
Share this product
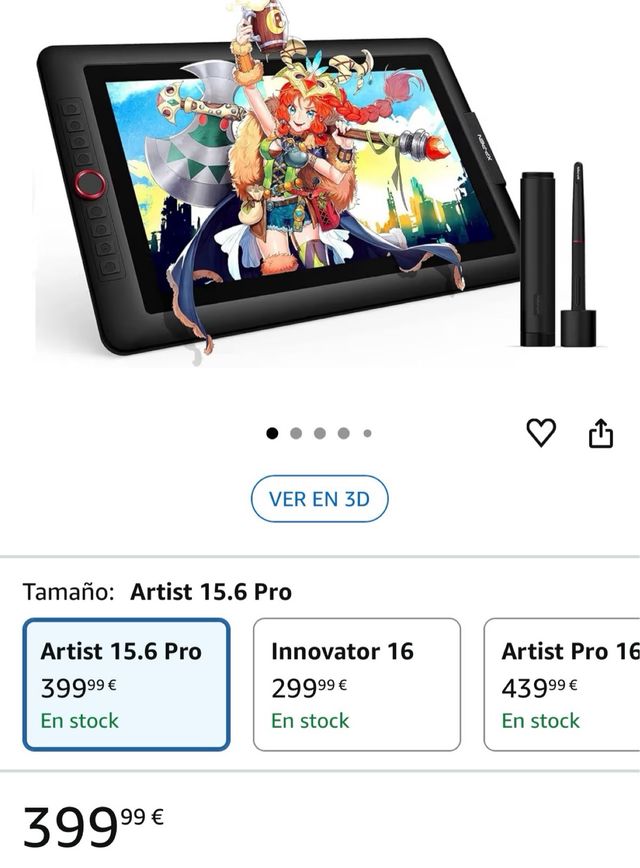(x=600, y=433)
